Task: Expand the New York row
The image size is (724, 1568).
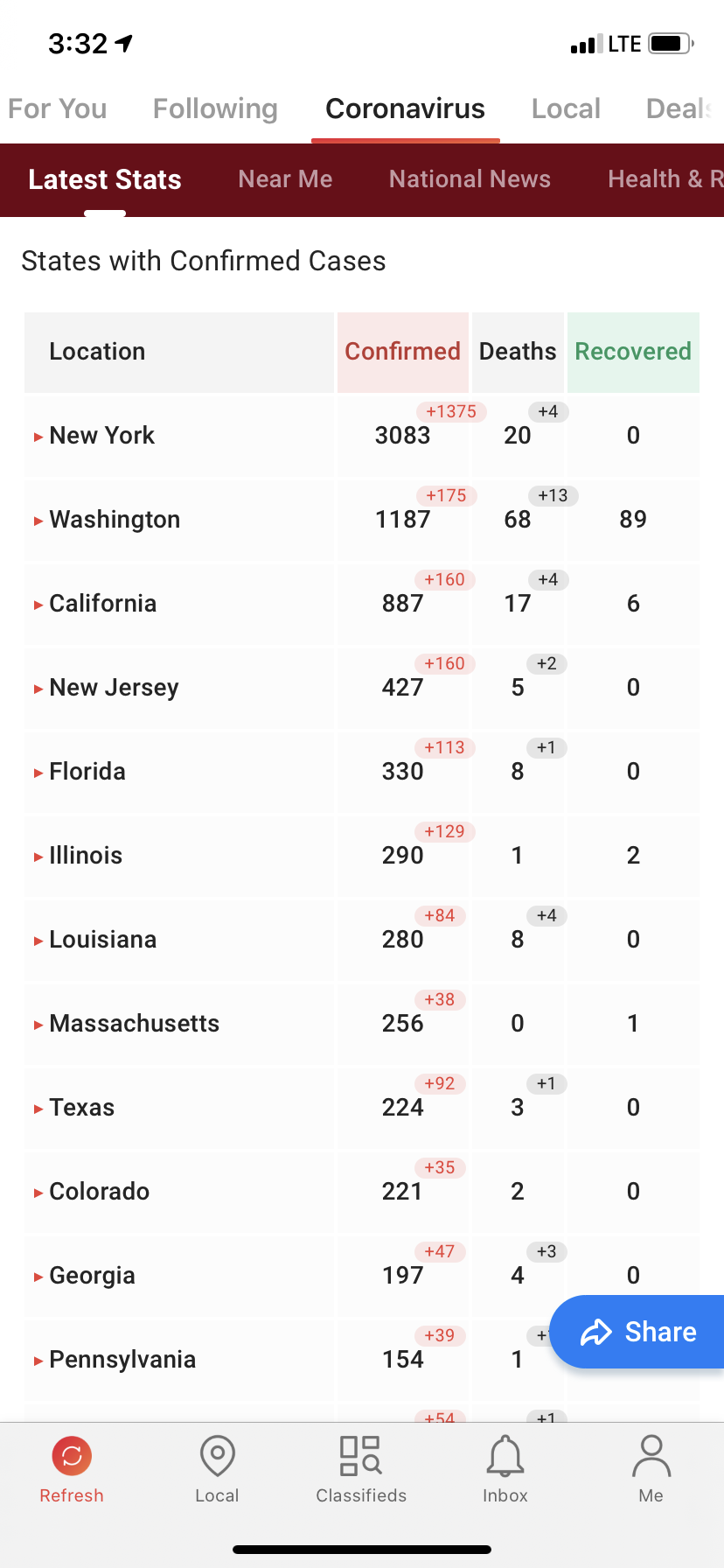Action: [x=101, y=436]
